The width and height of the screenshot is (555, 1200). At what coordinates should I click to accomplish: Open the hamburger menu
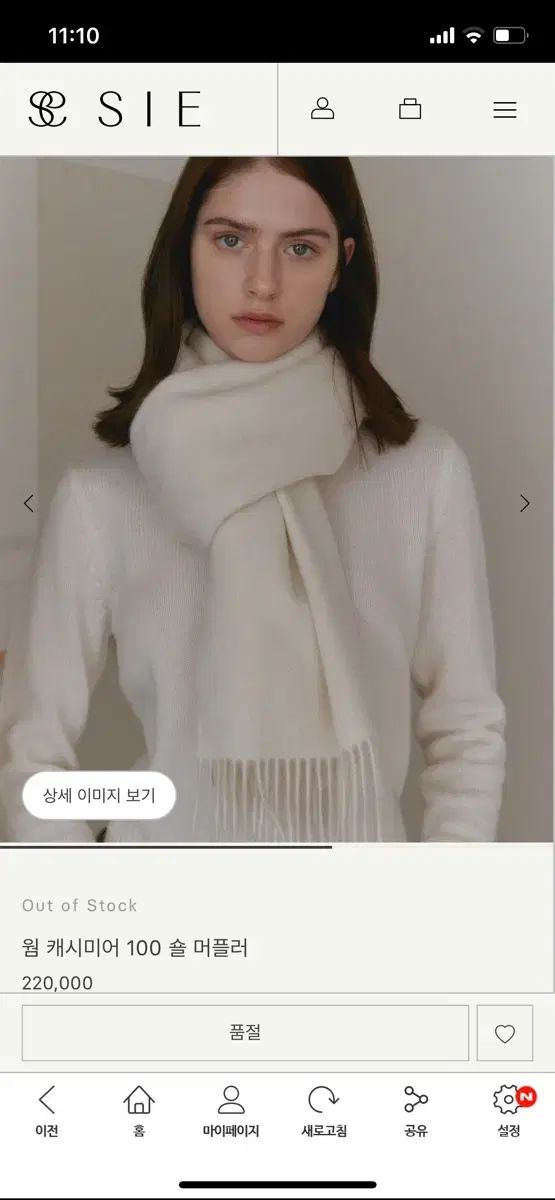coord(505,110)
